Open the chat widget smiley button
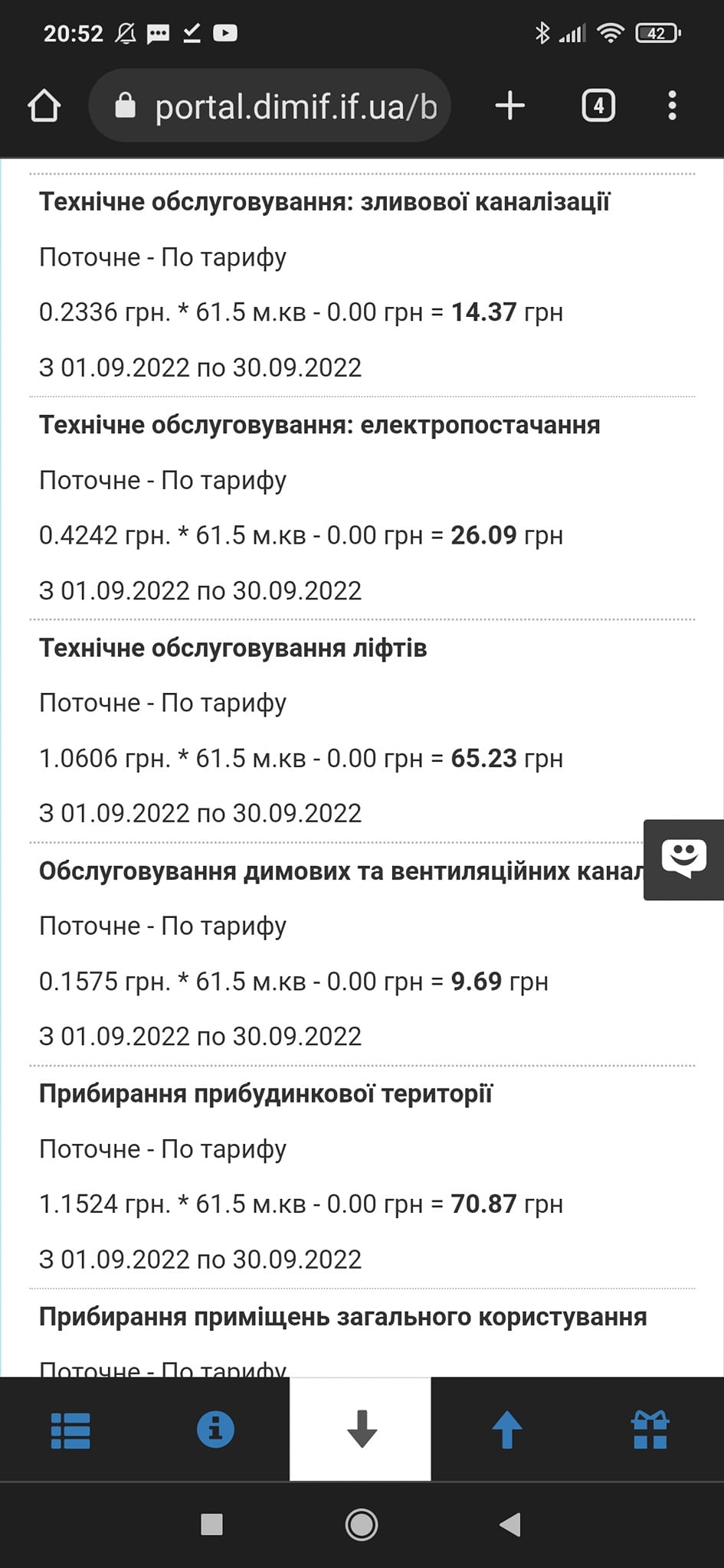This screenshot has height=1568, width=724. click(x=683, y=859)
